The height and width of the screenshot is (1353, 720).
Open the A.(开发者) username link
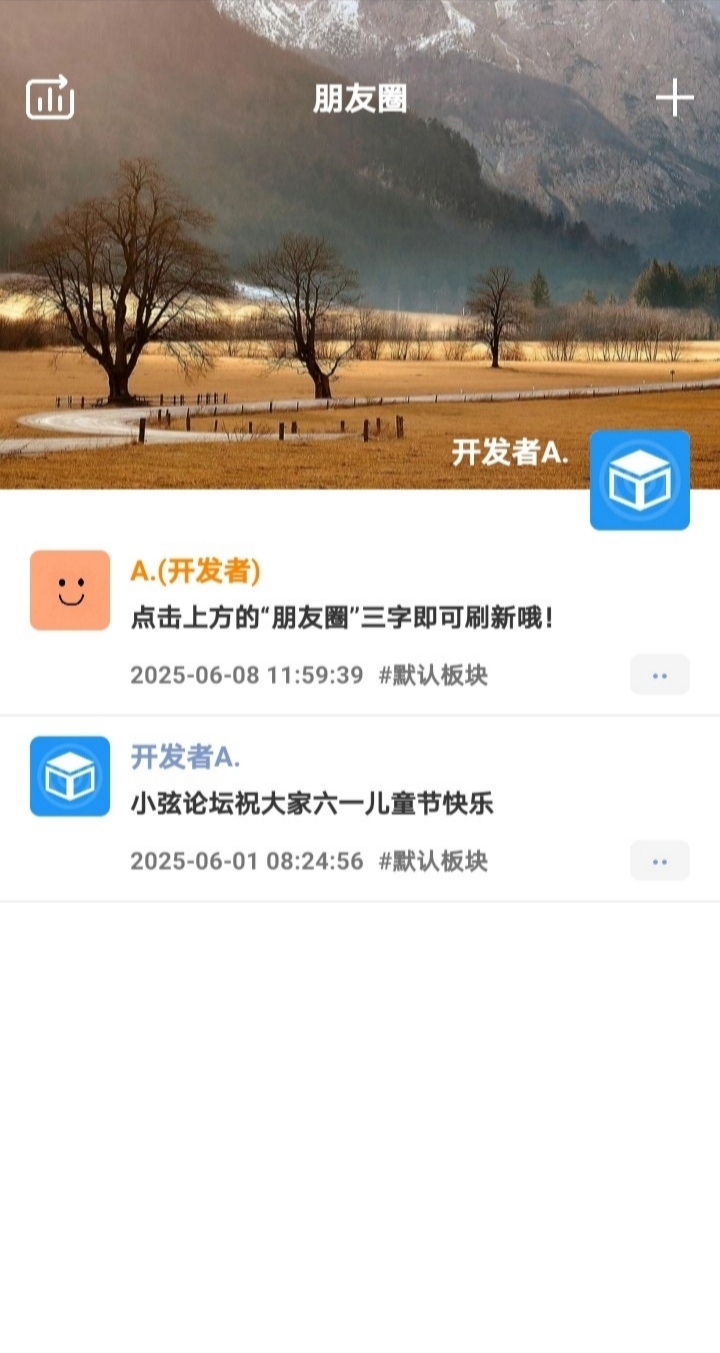tap(195, 571)
